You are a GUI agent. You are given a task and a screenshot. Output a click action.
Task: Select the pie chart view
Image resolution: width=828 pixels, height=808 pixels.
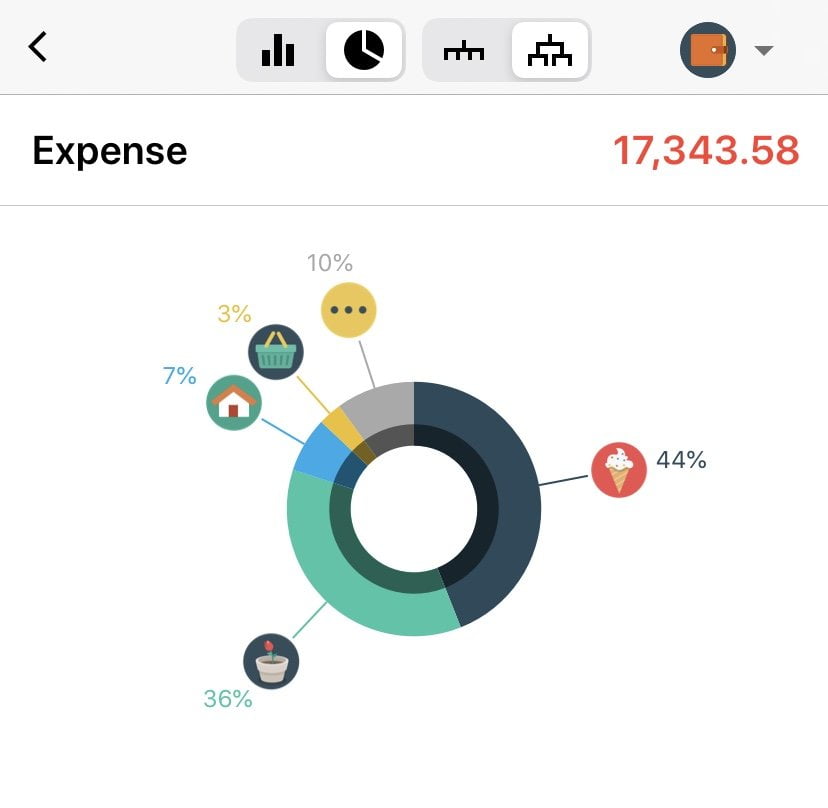(x=364, y=50)
